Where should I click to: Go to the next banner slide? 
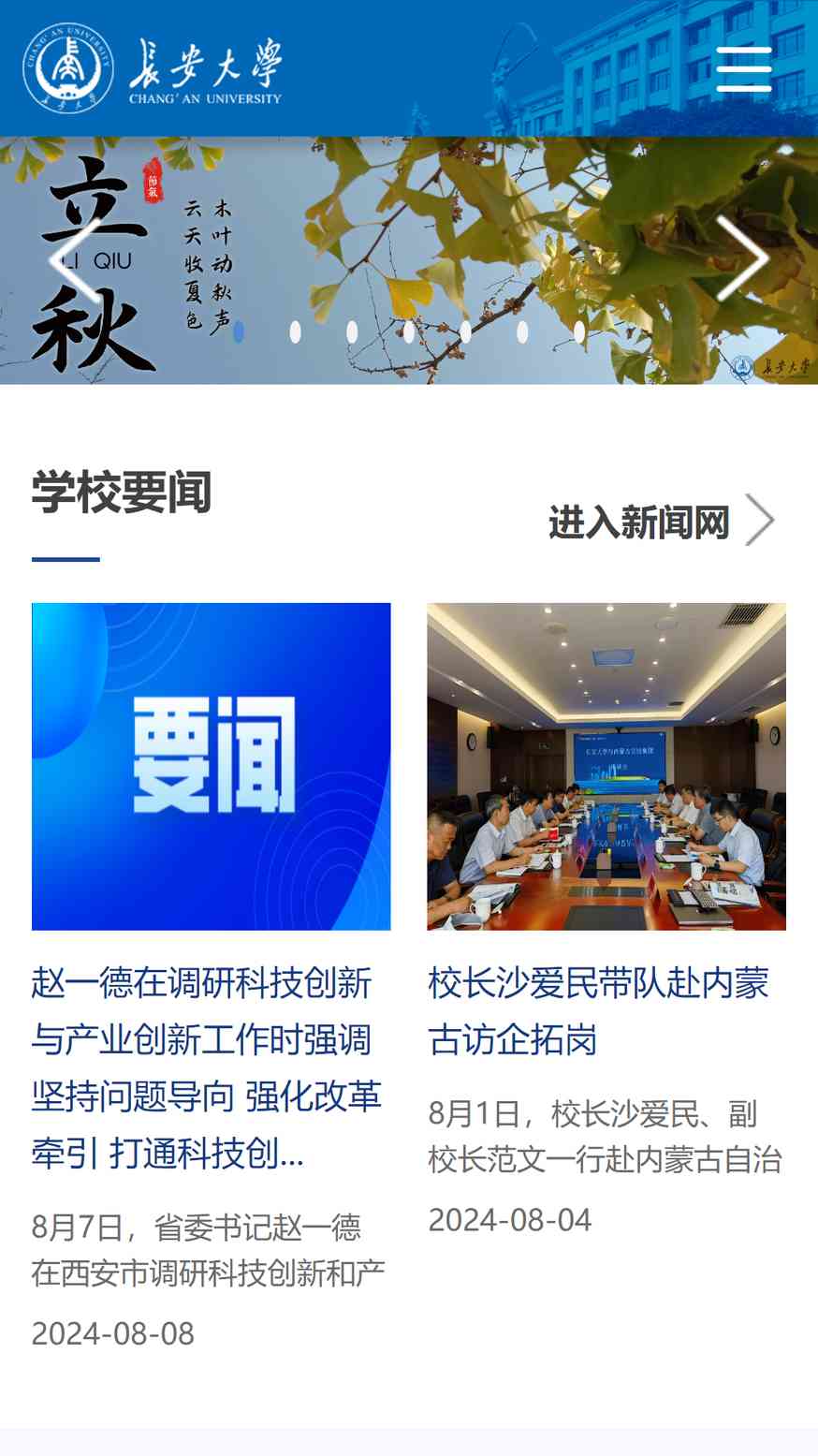[742, 259]
